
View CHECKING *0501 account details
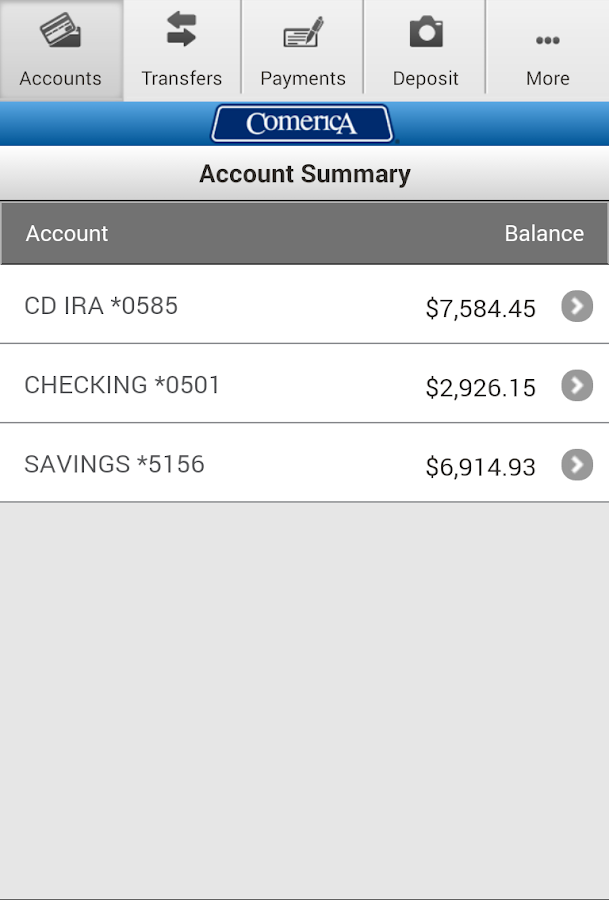click(x=304, y=385)
